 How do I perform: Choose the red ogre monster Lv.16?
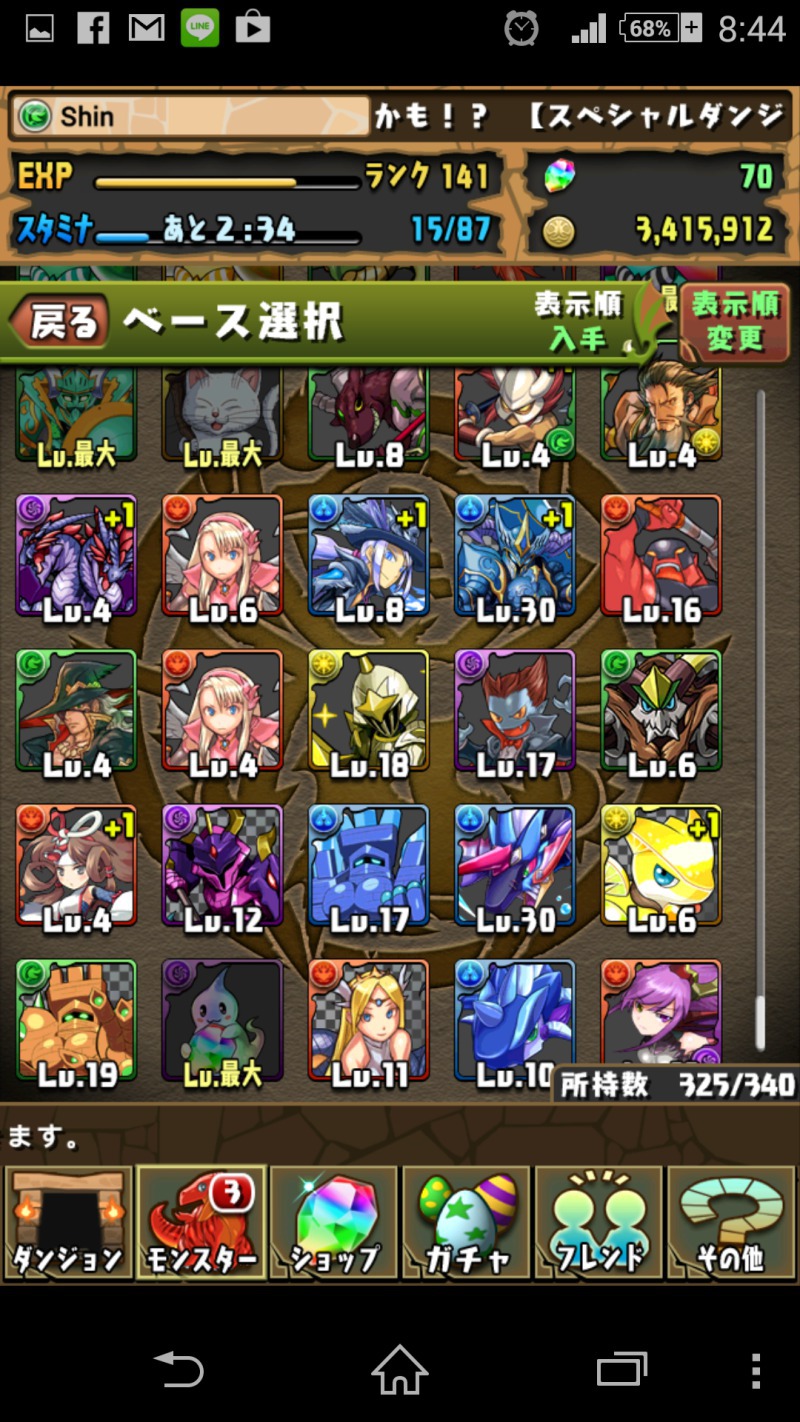point(661,555)
